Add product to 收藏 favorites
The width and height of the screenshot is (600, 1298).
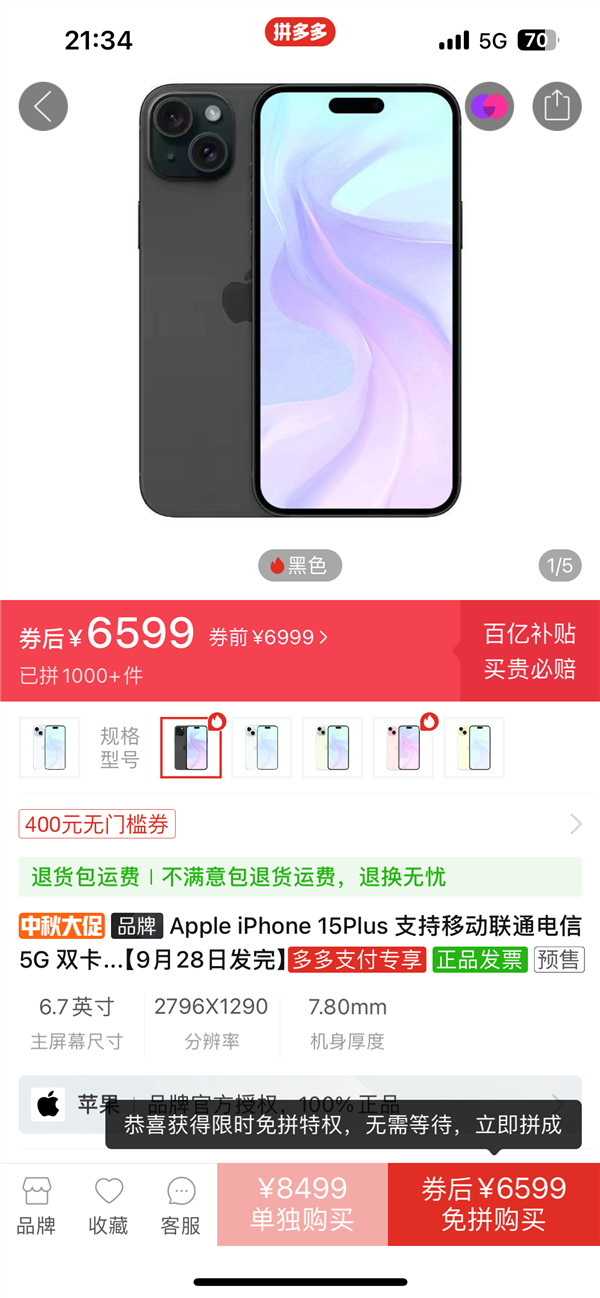point(108,1205)
